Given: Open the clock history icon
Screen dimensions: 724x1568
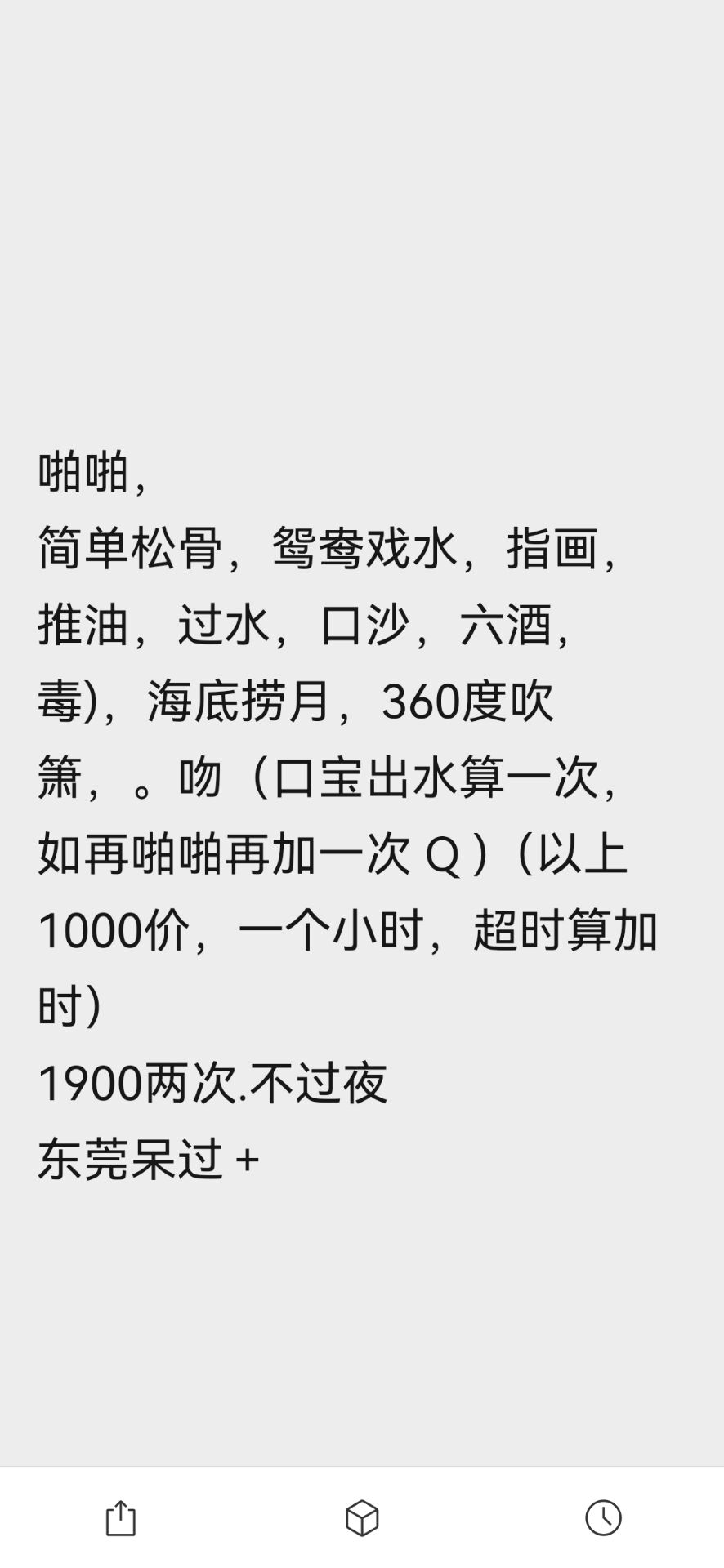Looking at the screenshot, I should pos(603,1518).
